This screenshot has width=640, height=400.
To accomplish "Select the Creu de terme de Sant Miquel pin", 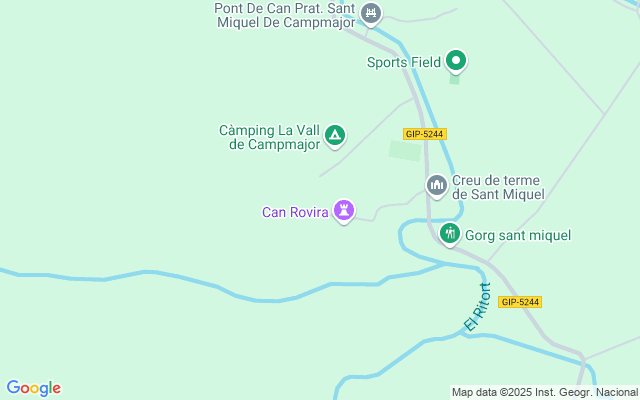I will tap(437, 186).
